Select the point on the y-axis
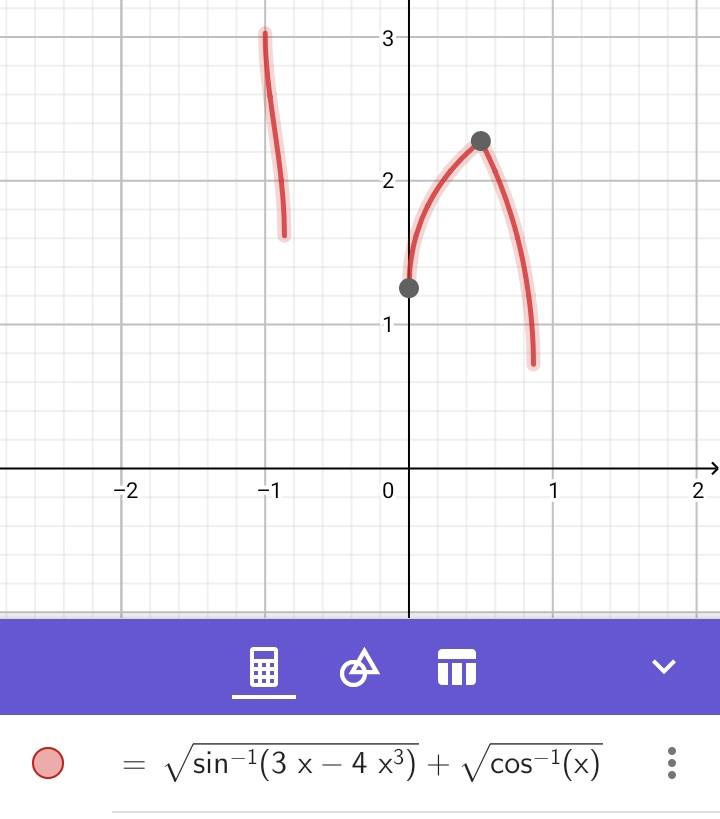Image resolution: width=720 pixels, height=819 pixels. pos(409,288)
